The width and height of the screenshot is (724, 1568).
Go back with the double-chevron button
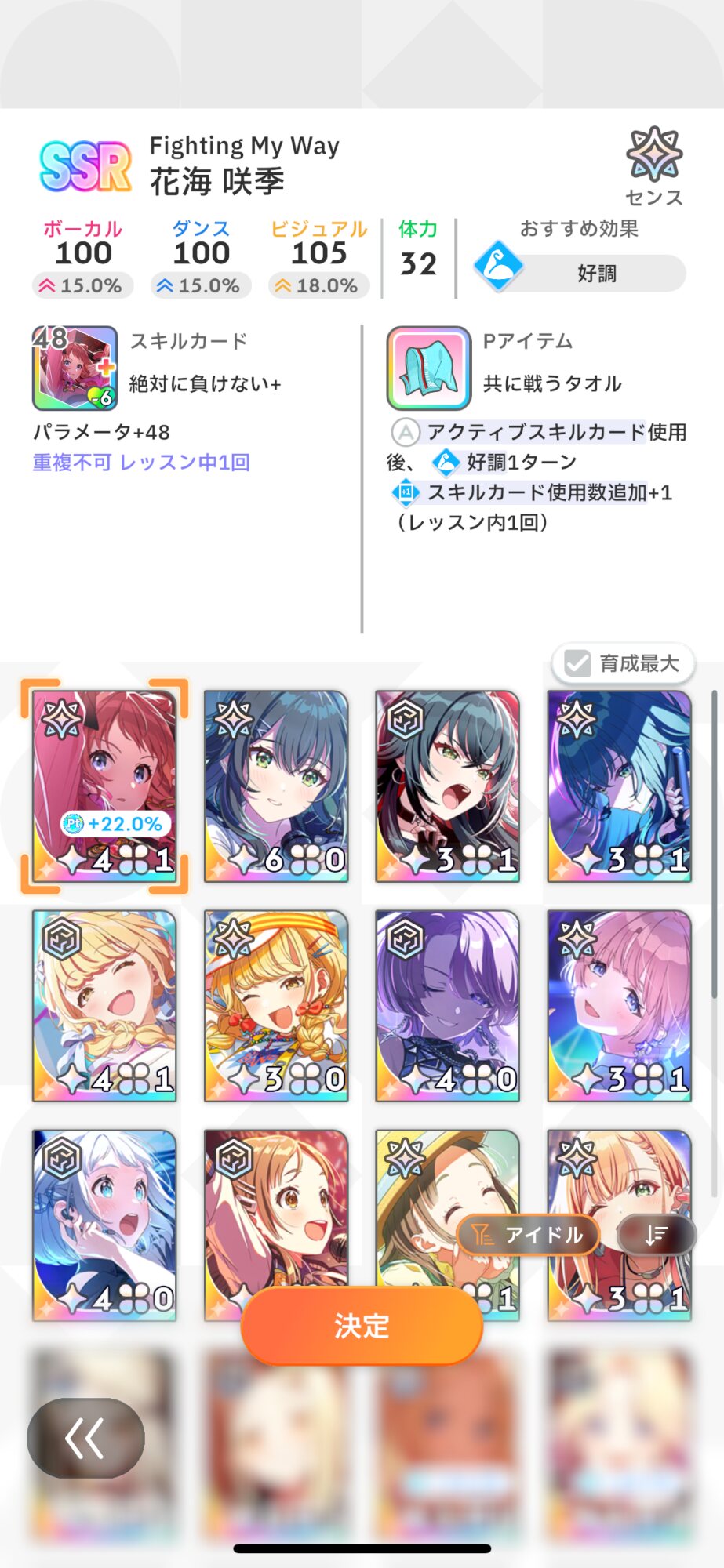coord(85,1438)
